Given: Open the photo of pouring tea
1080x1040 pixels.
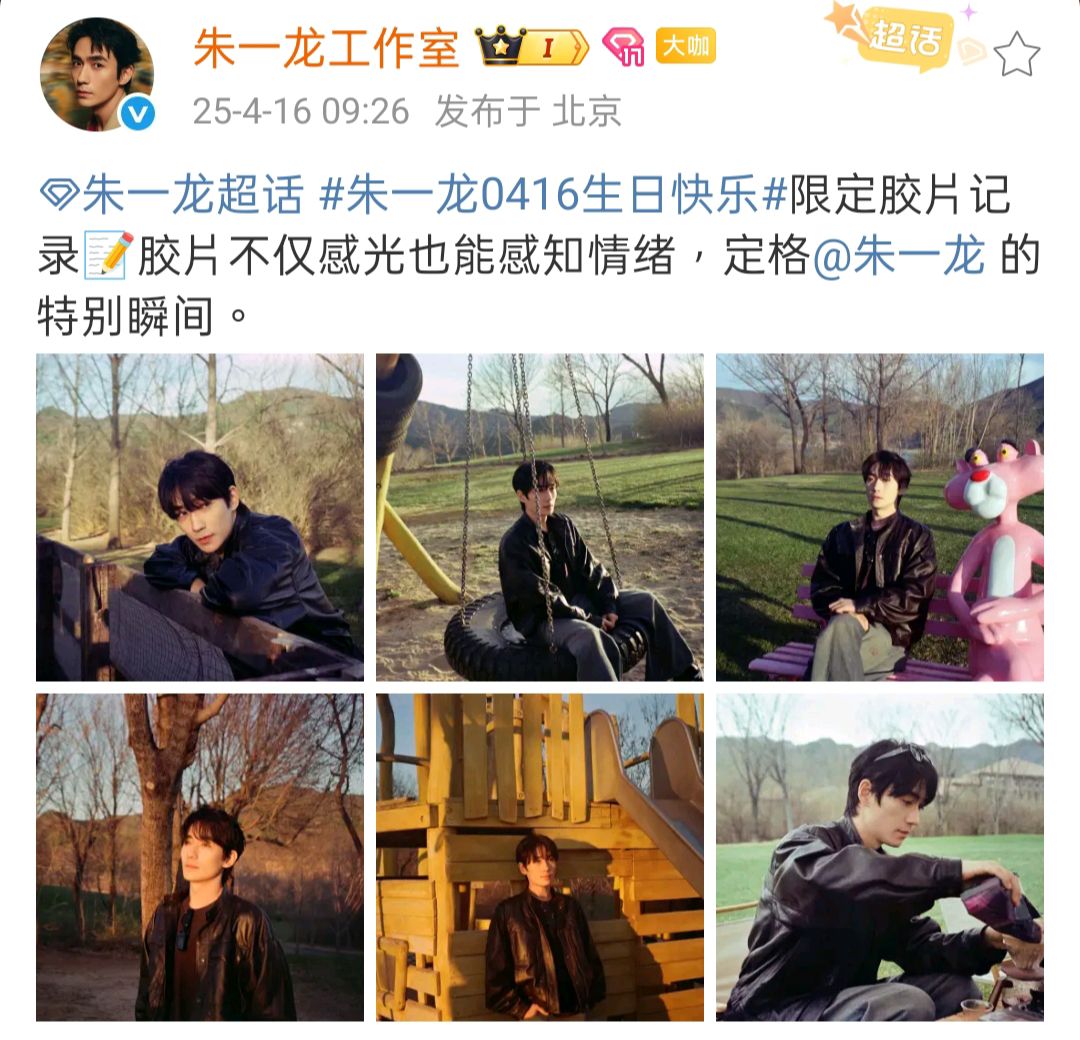Looking at the screenshot, I should 879,857.
